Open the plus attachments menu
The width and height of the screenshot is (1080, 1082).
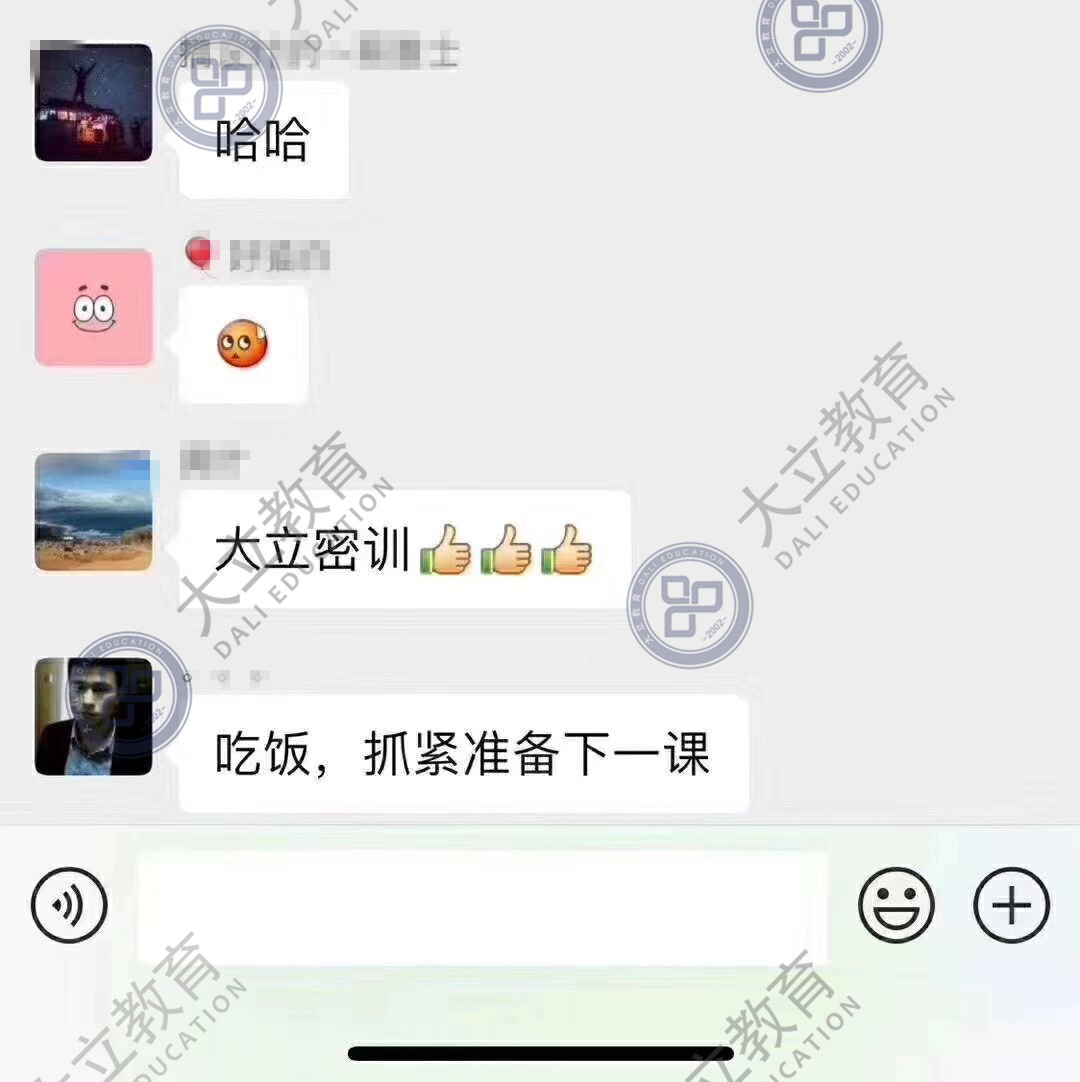1011,905
